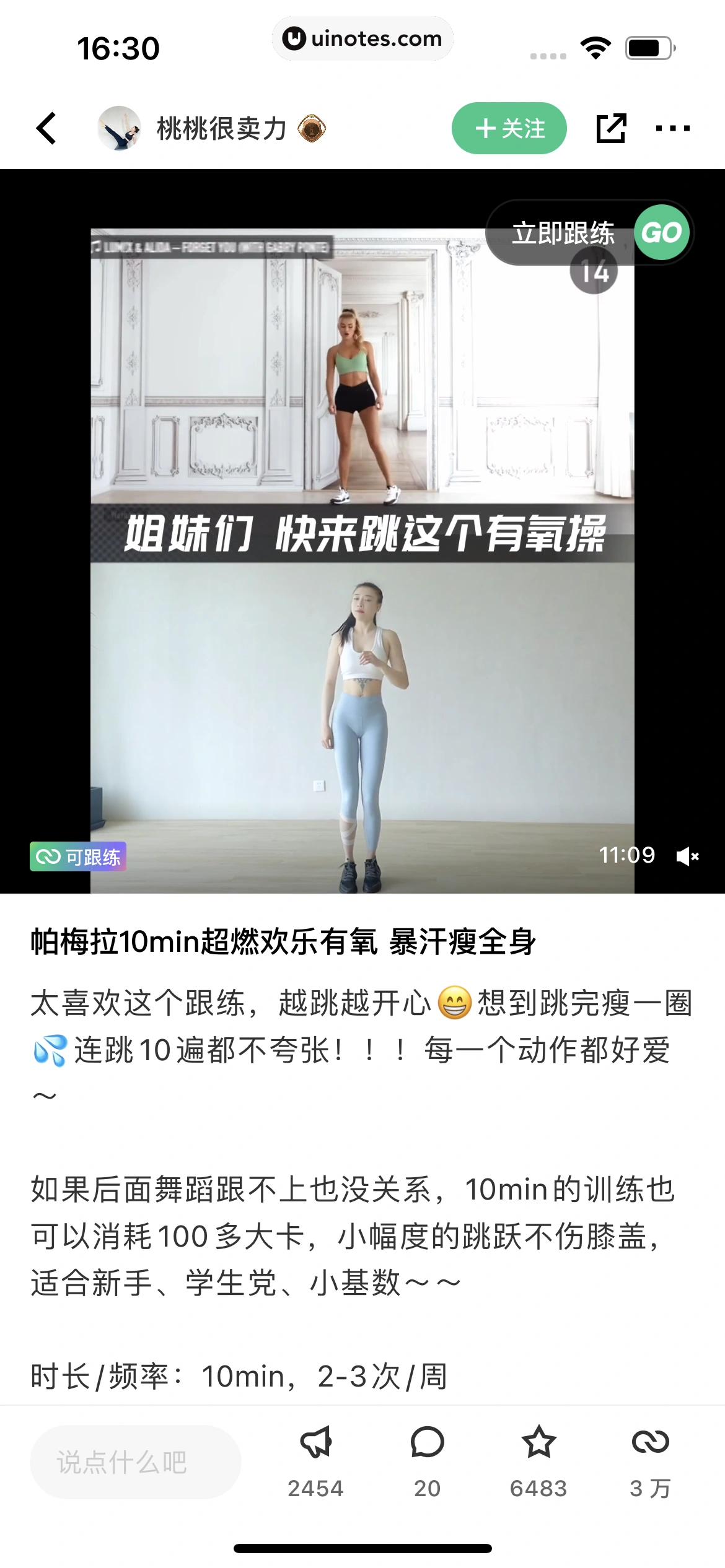Open the 说点什么吧 comment box
Screen dimensions: 725x1568
[136, 1462]
